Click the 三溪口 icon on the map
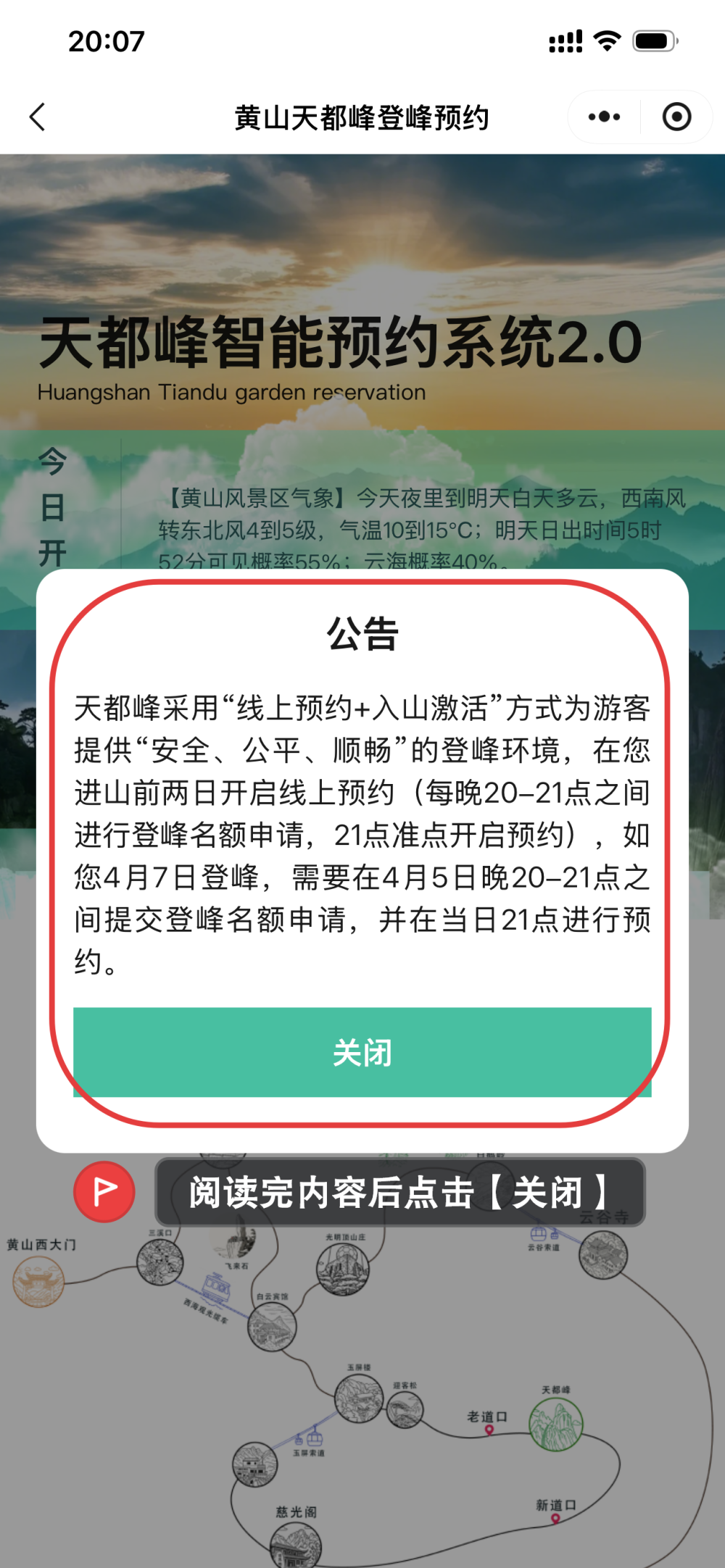The width and height of the screenshot is (725, 1568). (161, 1262)
